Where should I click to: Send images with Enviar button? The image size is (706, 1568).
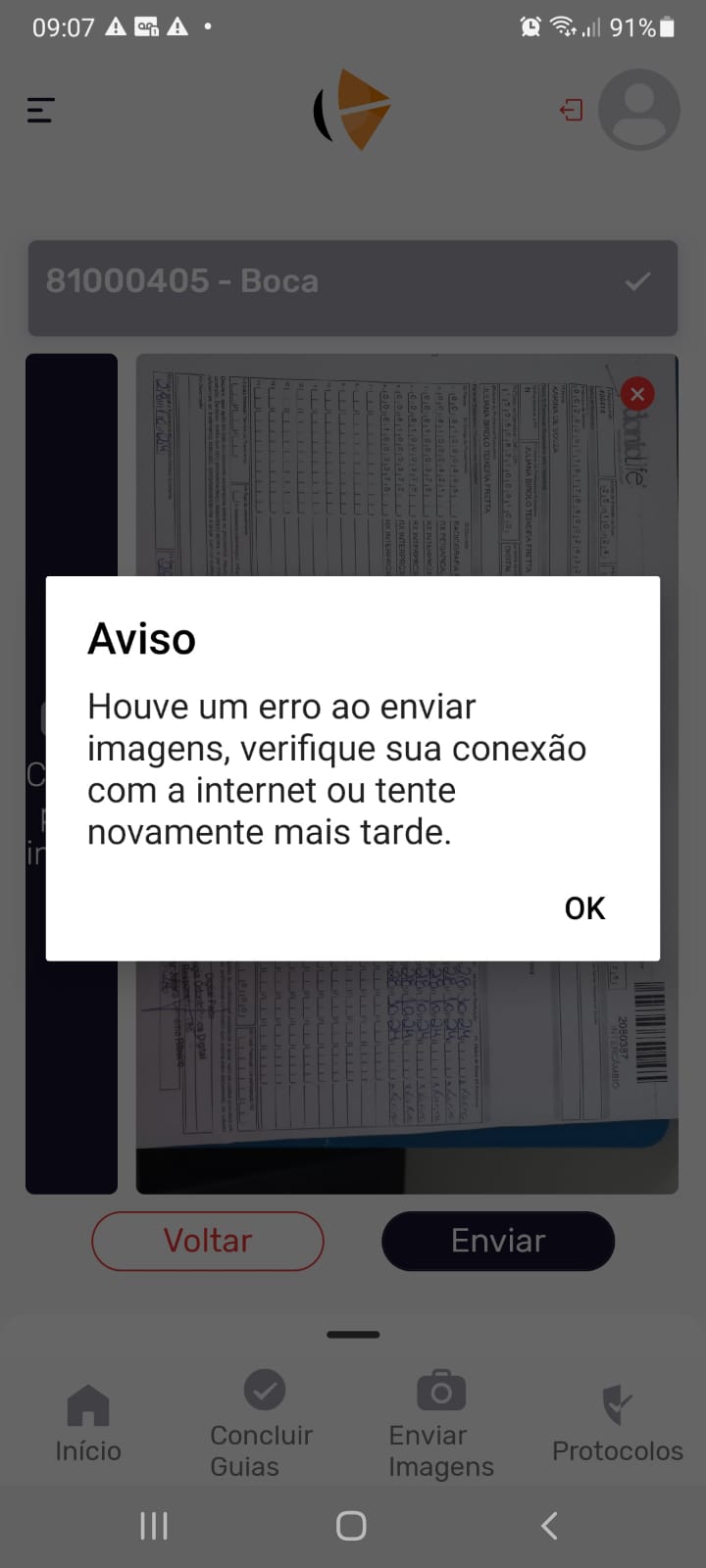click(498, 1241)
